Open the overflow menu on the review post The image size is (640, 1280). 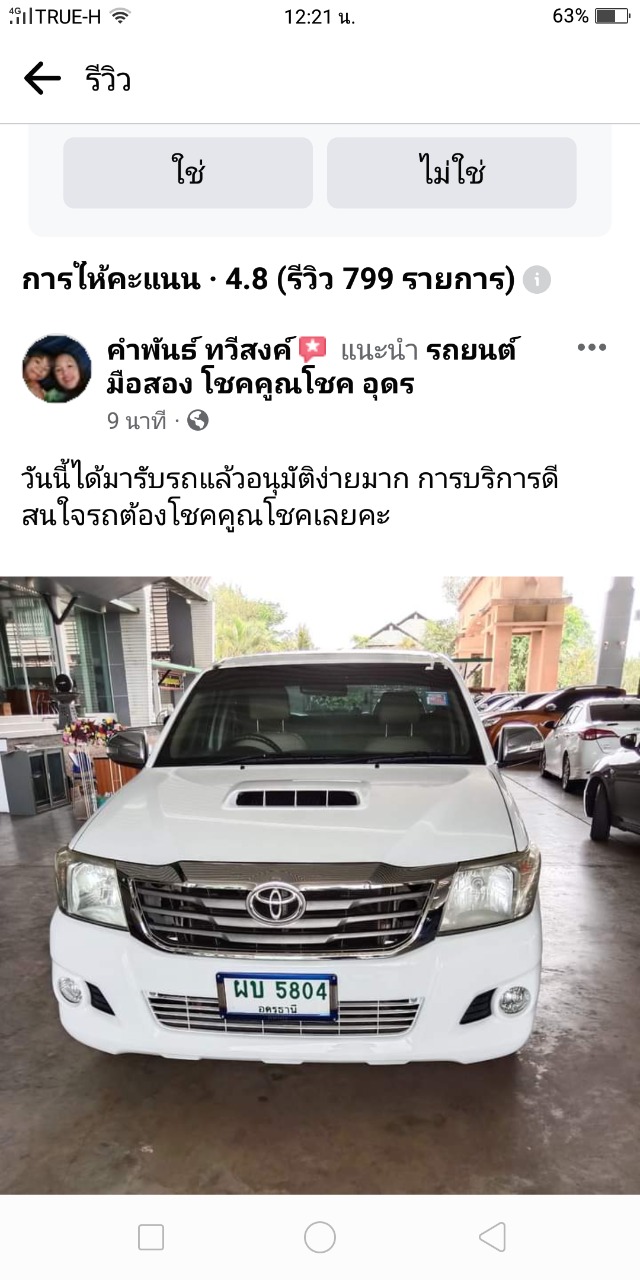592,348
